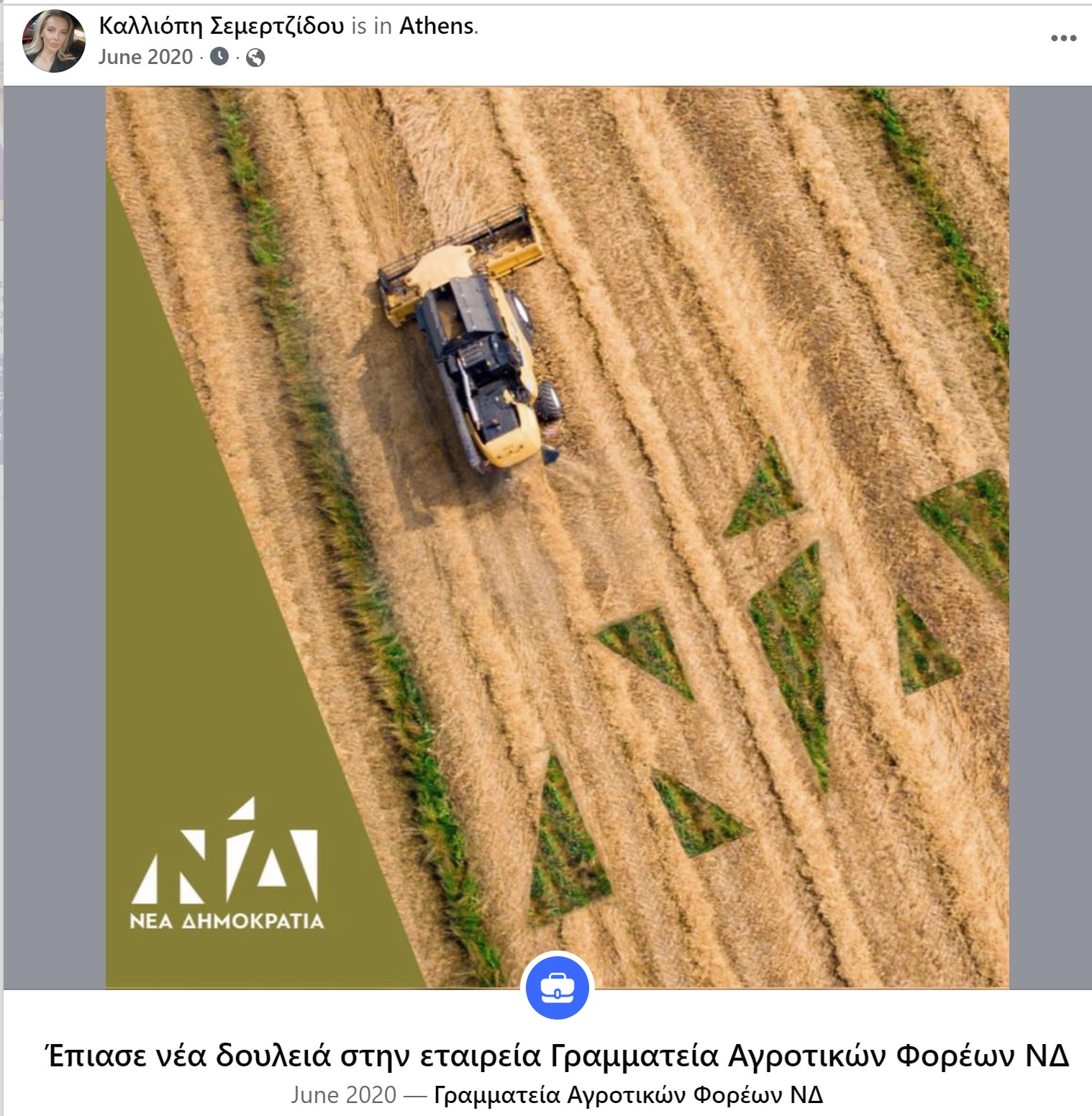Open Καλλιόπη Σεμερτζίδου's profile picture
This screenshot has width=1092, height=1116.
point(54,41)
